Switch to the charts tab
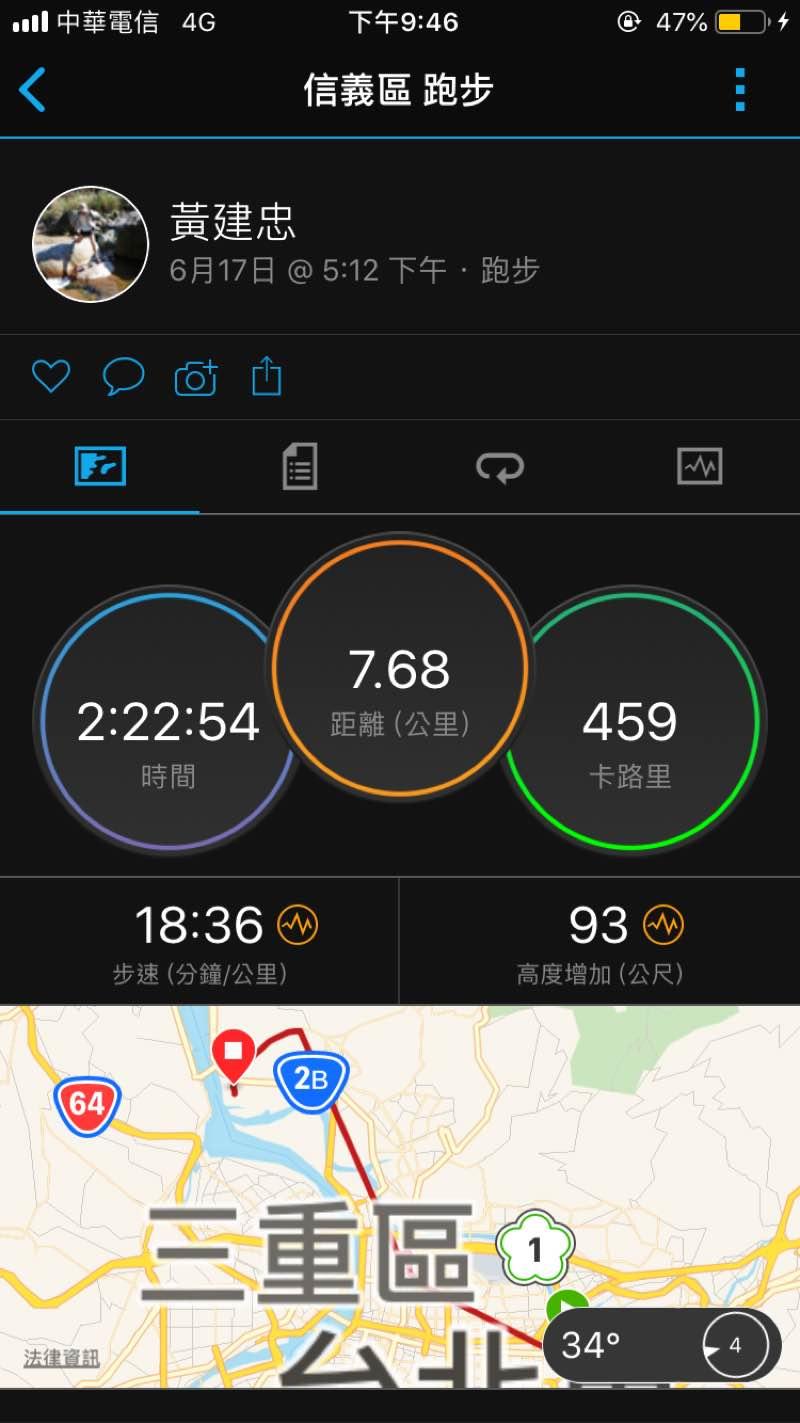Image resolution: width=800 pixels, height=1423 pixels. [699, 466]
